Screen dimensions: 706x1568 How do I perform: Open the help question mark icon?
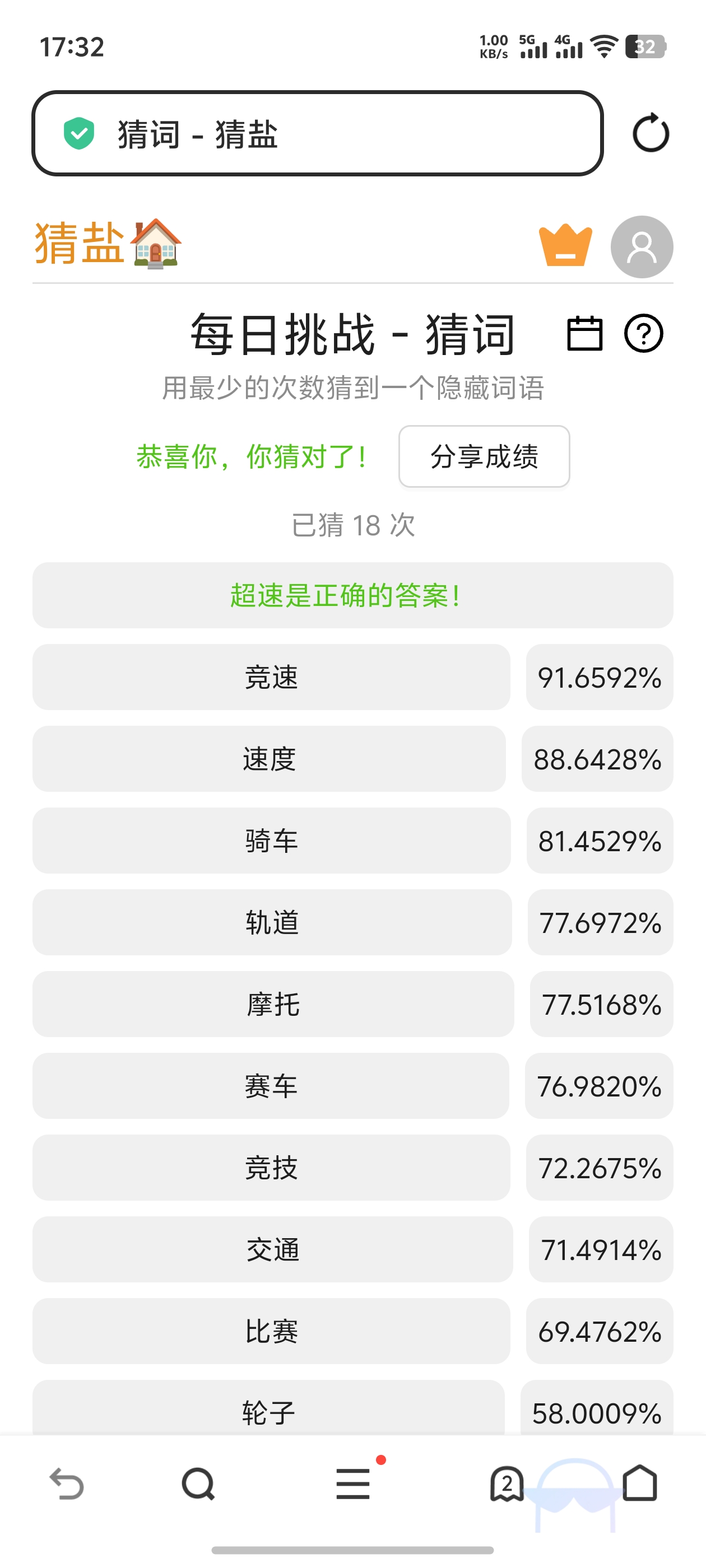coord(643,334)
